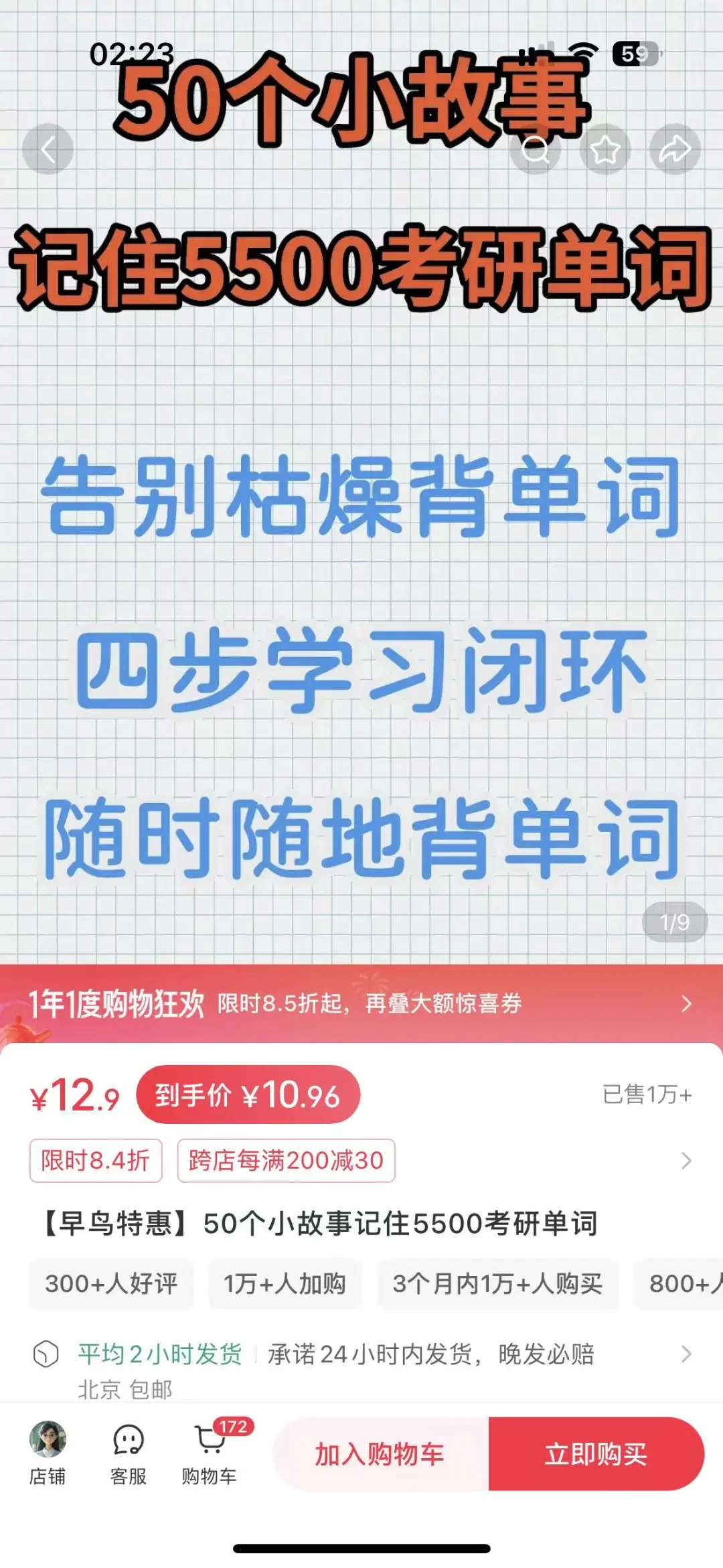Tap the 限时8.4折 discount tag
Image resolution: width=723 pixels, height=1568 pixels.
tap(96, 1160)
